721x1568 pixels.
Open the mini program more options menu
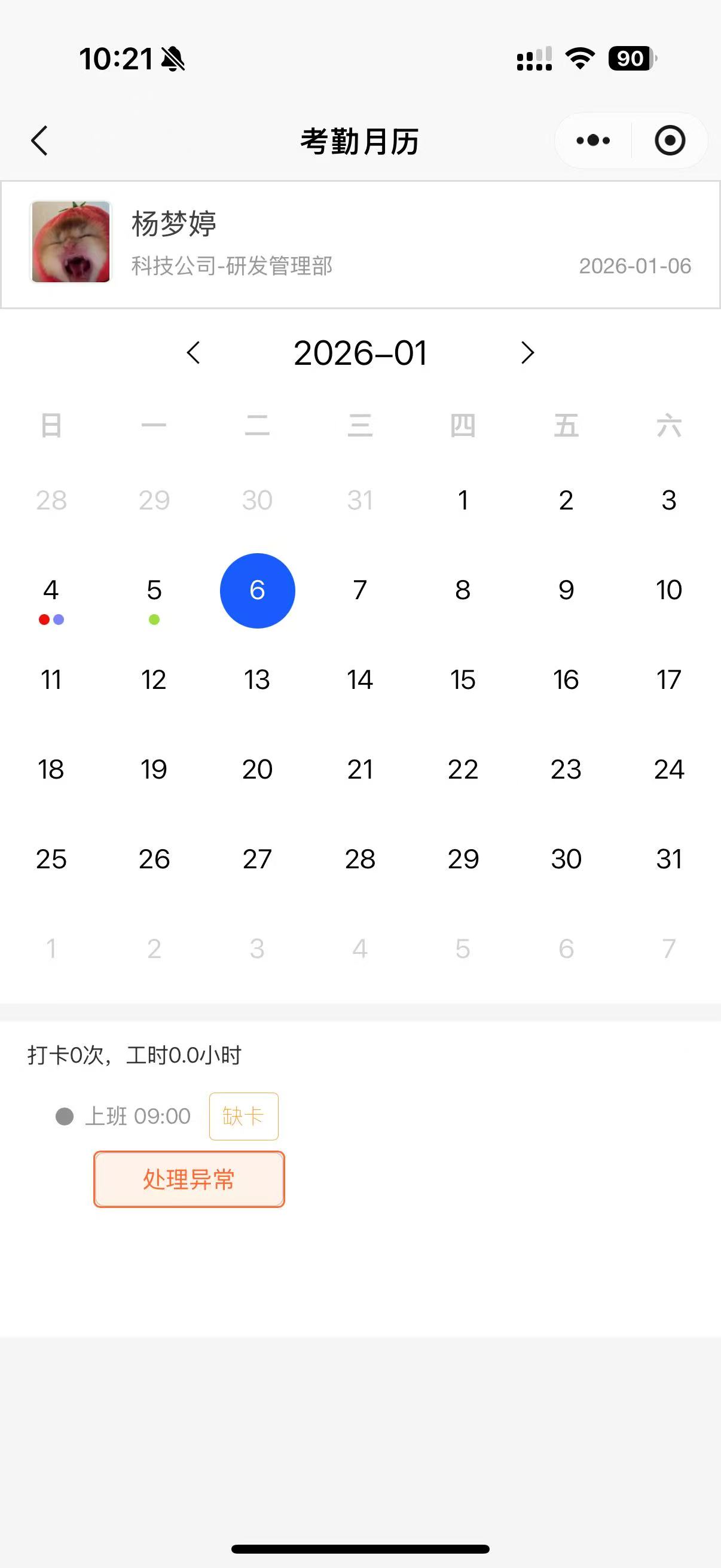593,141
